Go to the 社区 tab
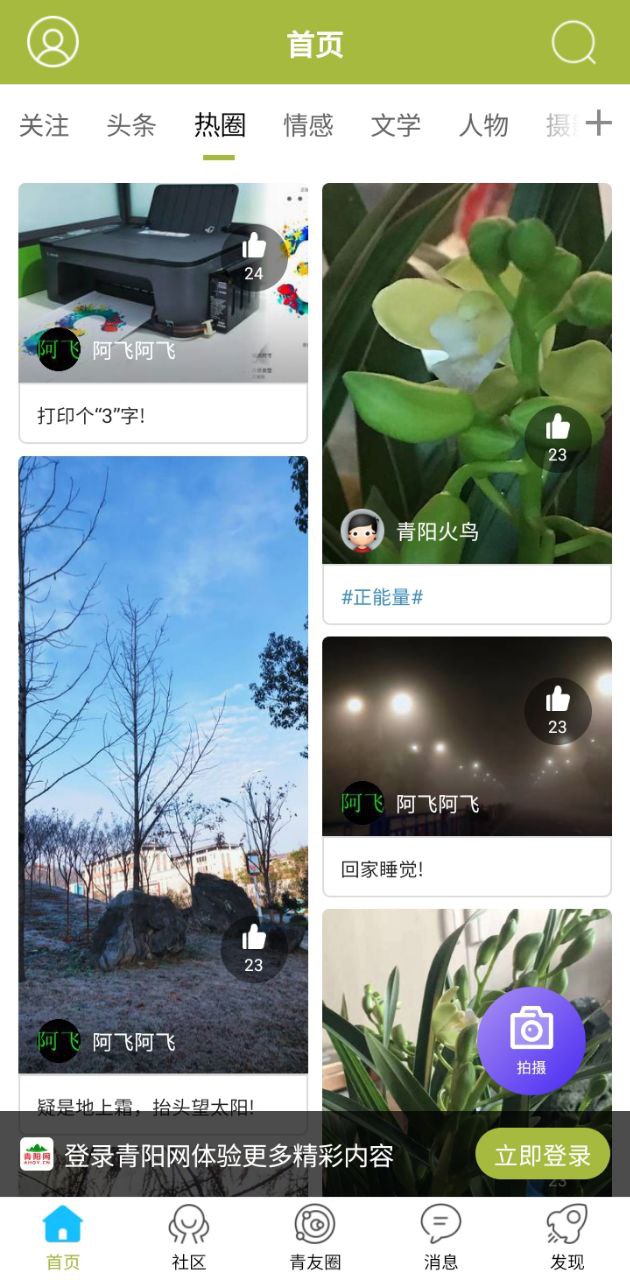 189,1237
